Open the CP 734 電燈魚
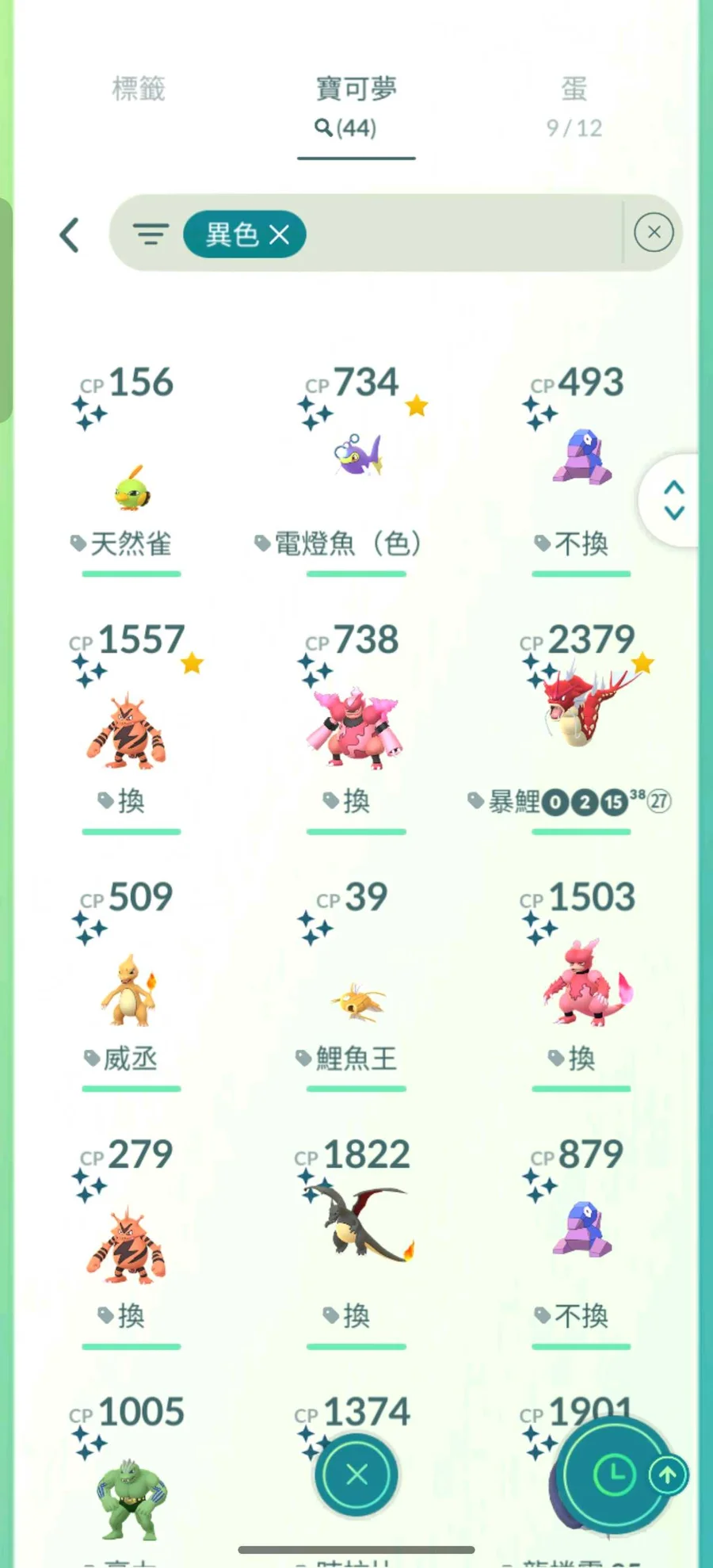Image resolution: width=713 pixels, height=1568 pixels. [356, 467]
